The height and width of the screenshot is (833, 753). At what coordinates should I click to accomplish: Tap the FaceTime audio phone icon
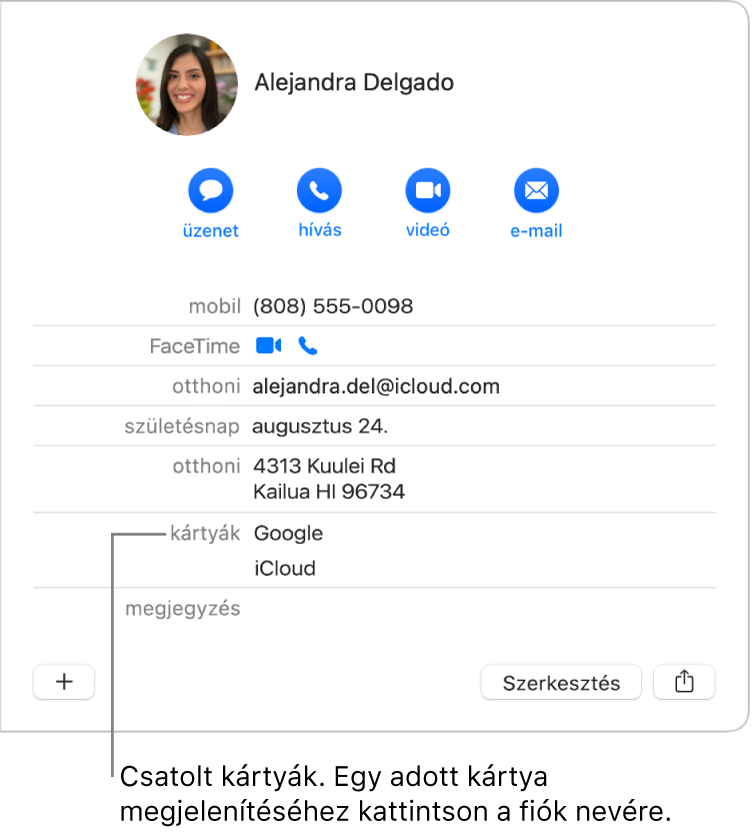(x=308, y=346)
